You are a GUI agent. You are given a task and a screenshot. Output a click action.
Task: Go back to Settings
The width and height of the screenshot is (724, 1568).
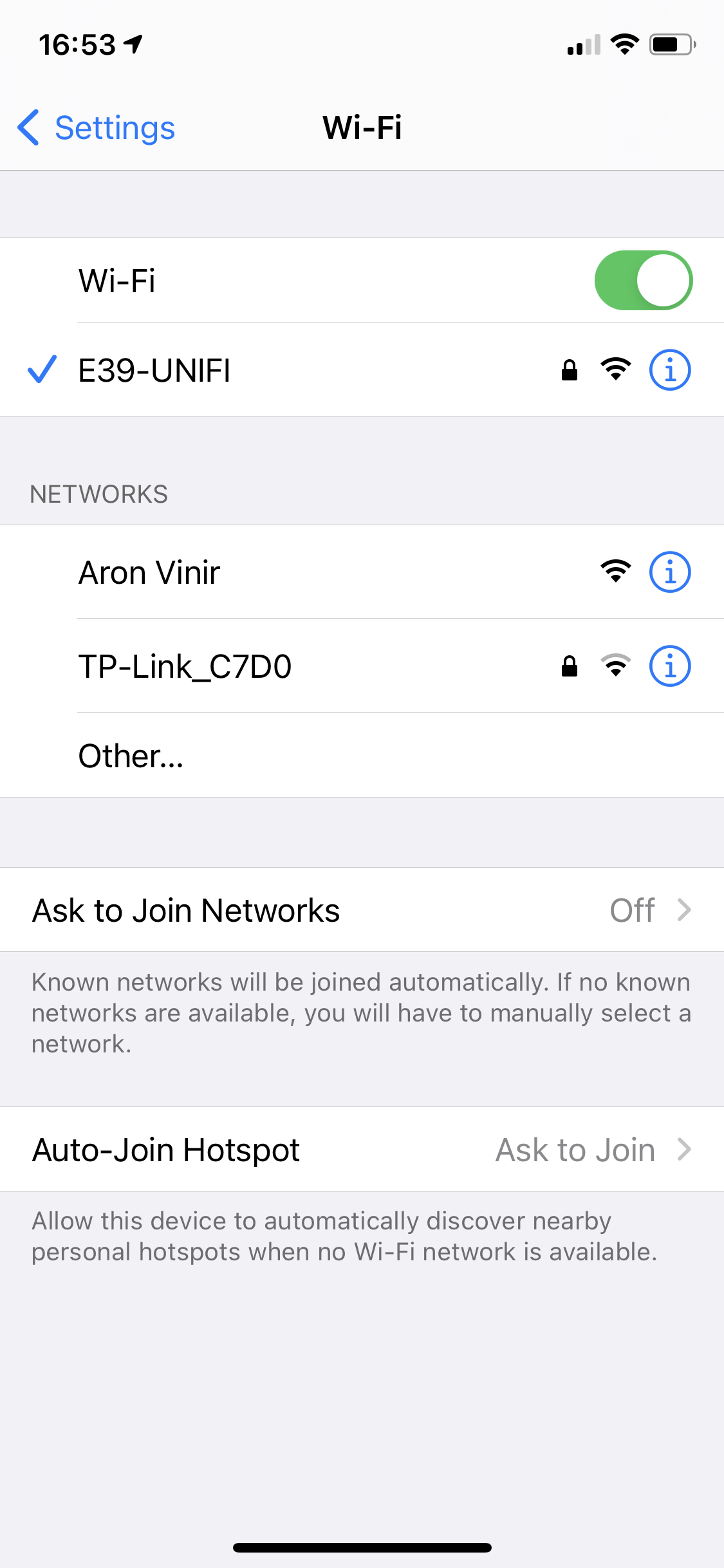tap(97, 127)
